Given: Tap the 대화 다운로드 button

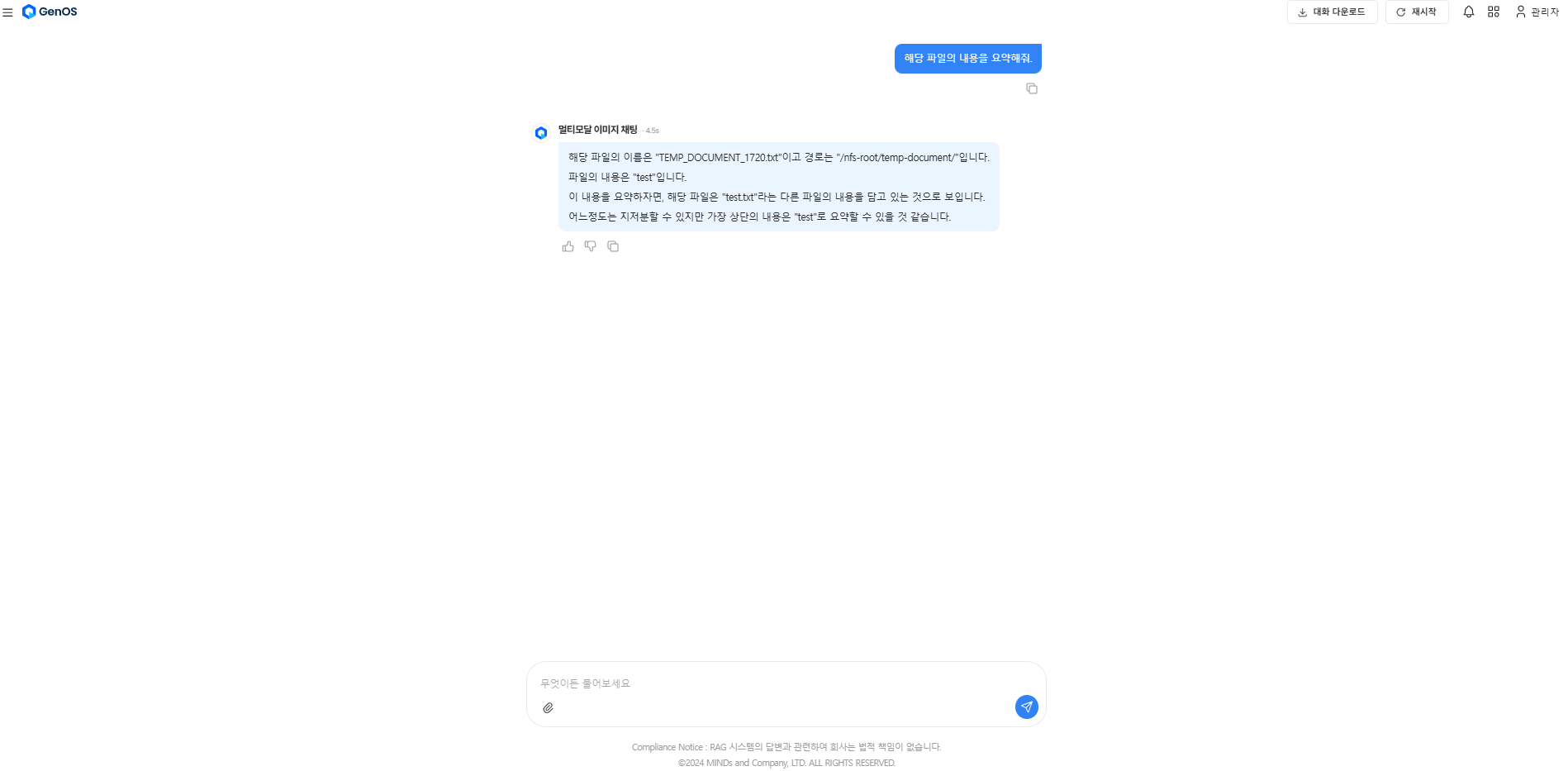Looking at the screenshot, I should coord(1332,12).
